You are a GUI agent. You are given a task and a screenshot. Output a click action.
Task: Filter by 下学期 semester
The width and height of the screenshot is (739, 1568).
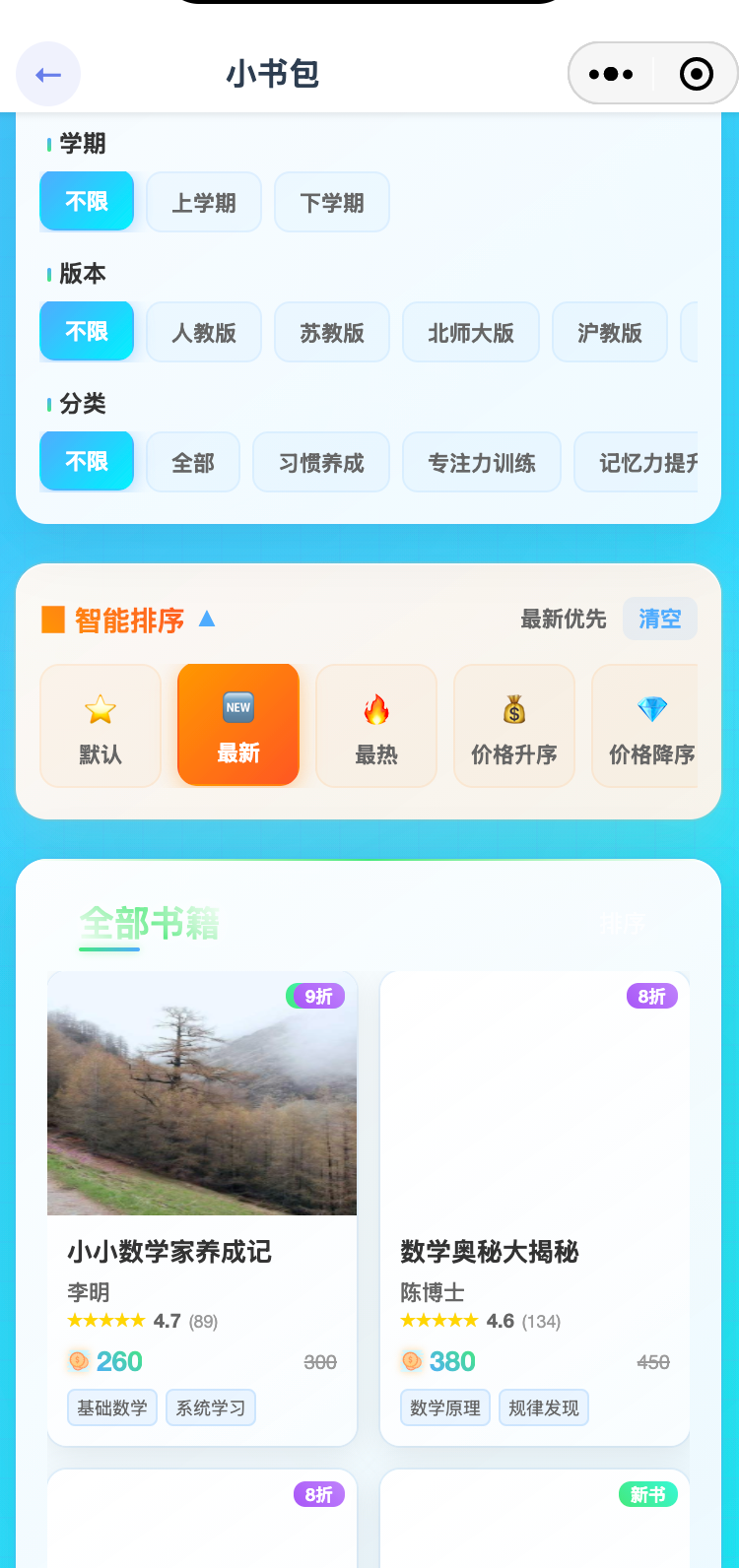click(332, 203)
